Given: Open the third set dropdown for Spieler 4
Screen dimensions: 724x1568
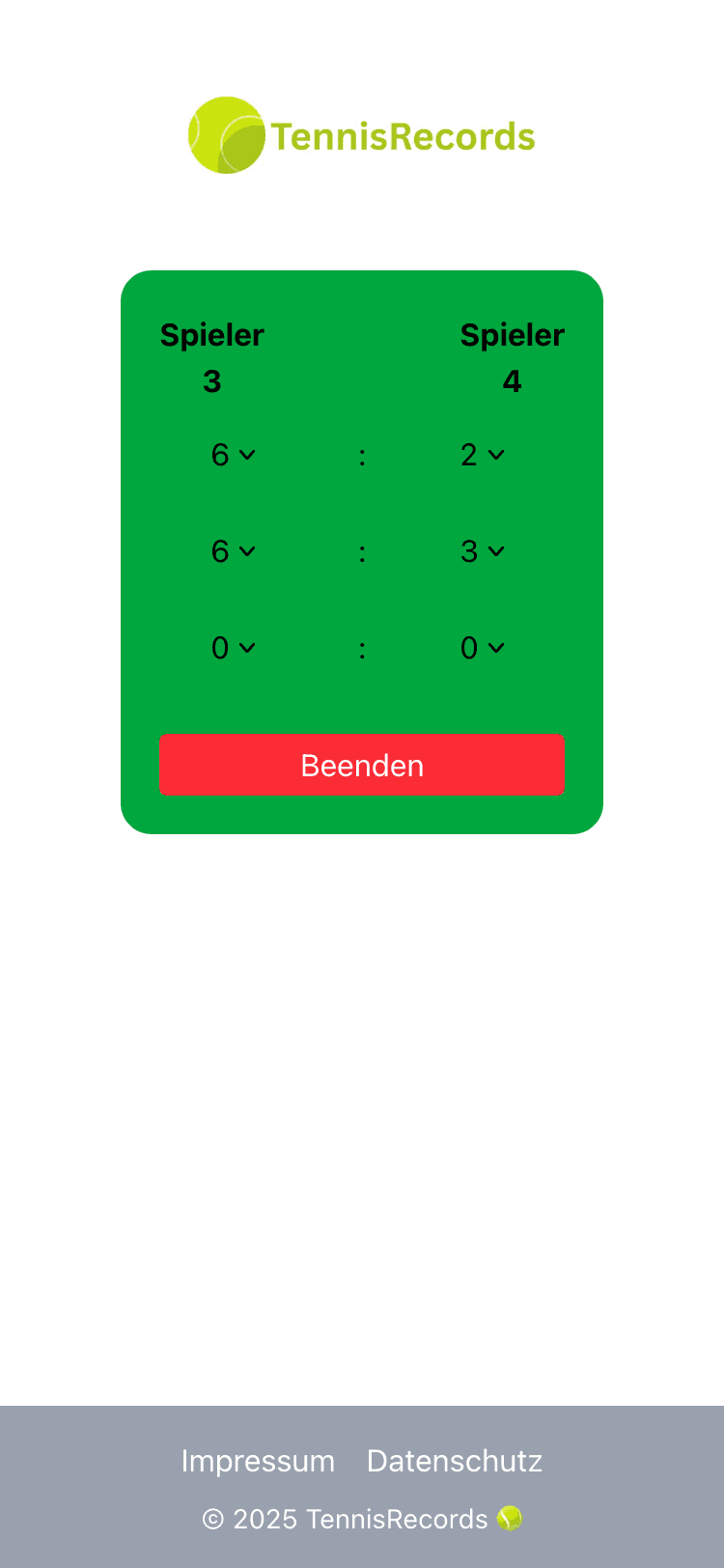Looking at the screenshot, I should pyautogui.click(x=482, y=648).
